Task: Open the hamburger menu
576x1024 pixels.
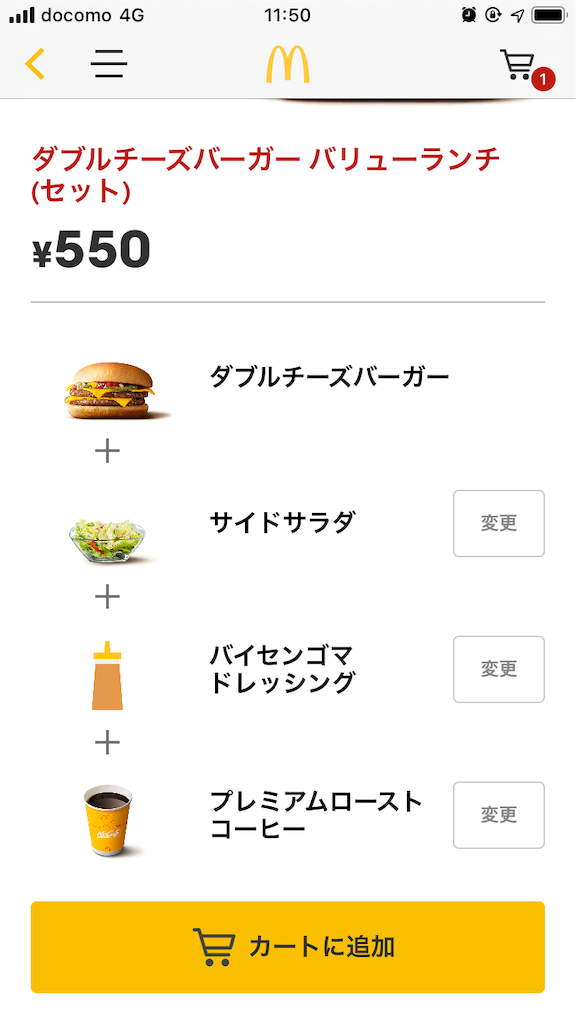Action: tap(108, 64)
